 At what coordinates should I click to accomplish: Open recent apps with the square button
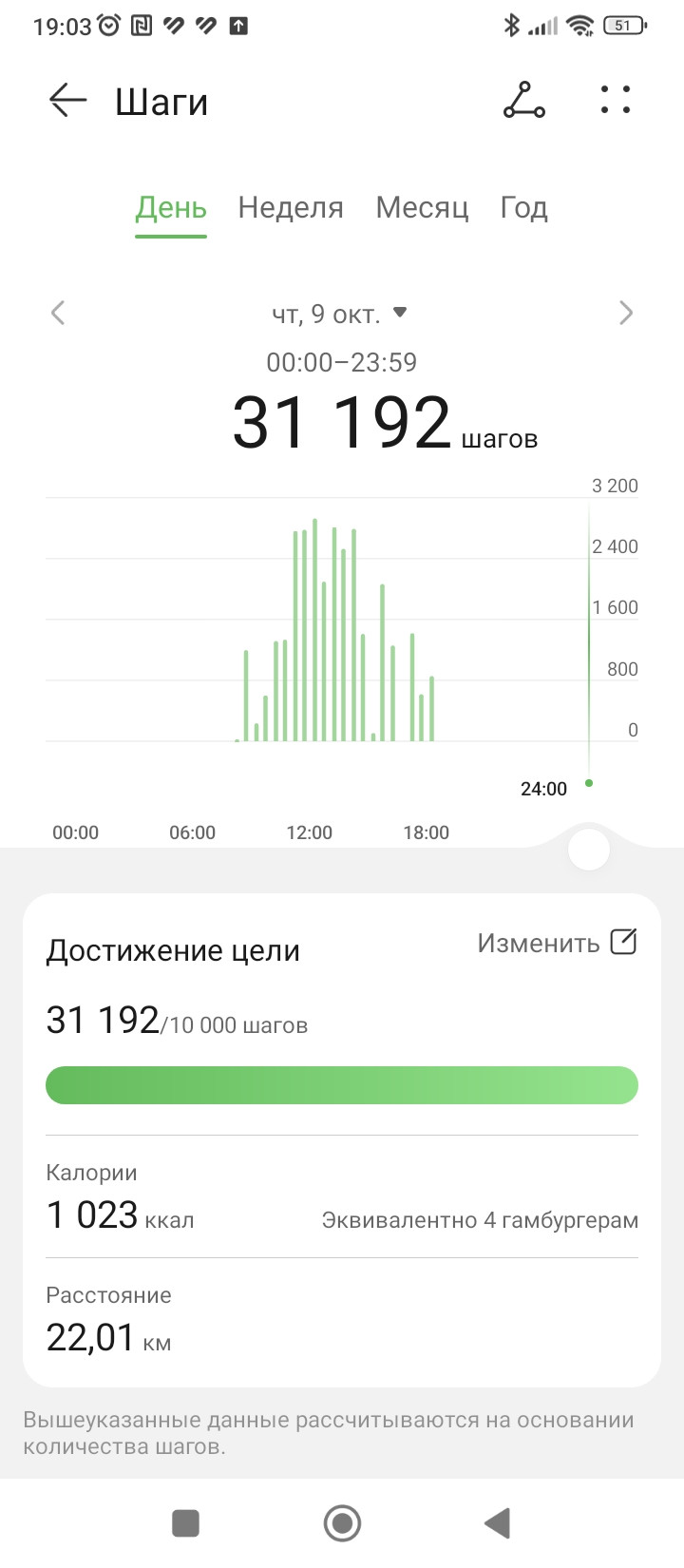pos(185,1523)
